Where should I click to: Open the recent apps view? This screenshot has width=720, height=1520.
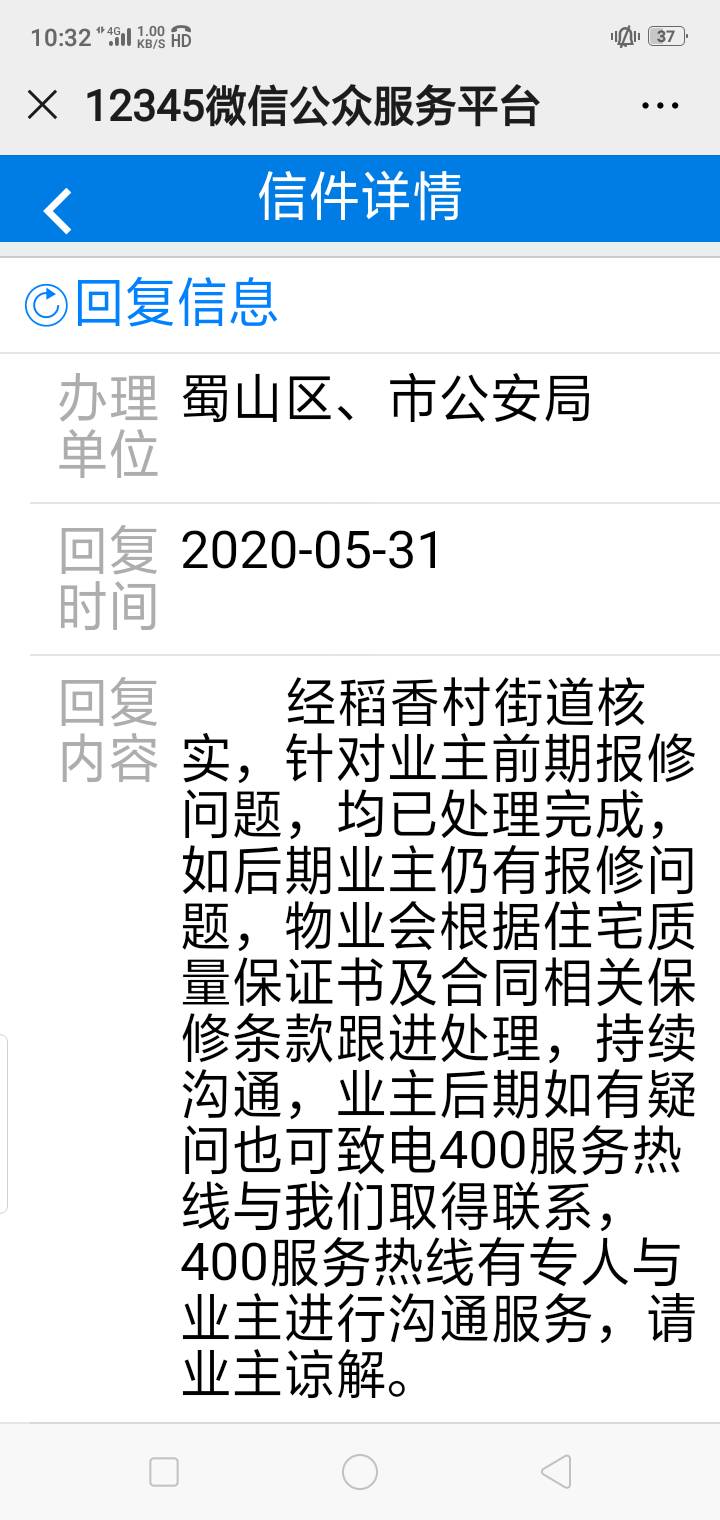coord(164,1472)
